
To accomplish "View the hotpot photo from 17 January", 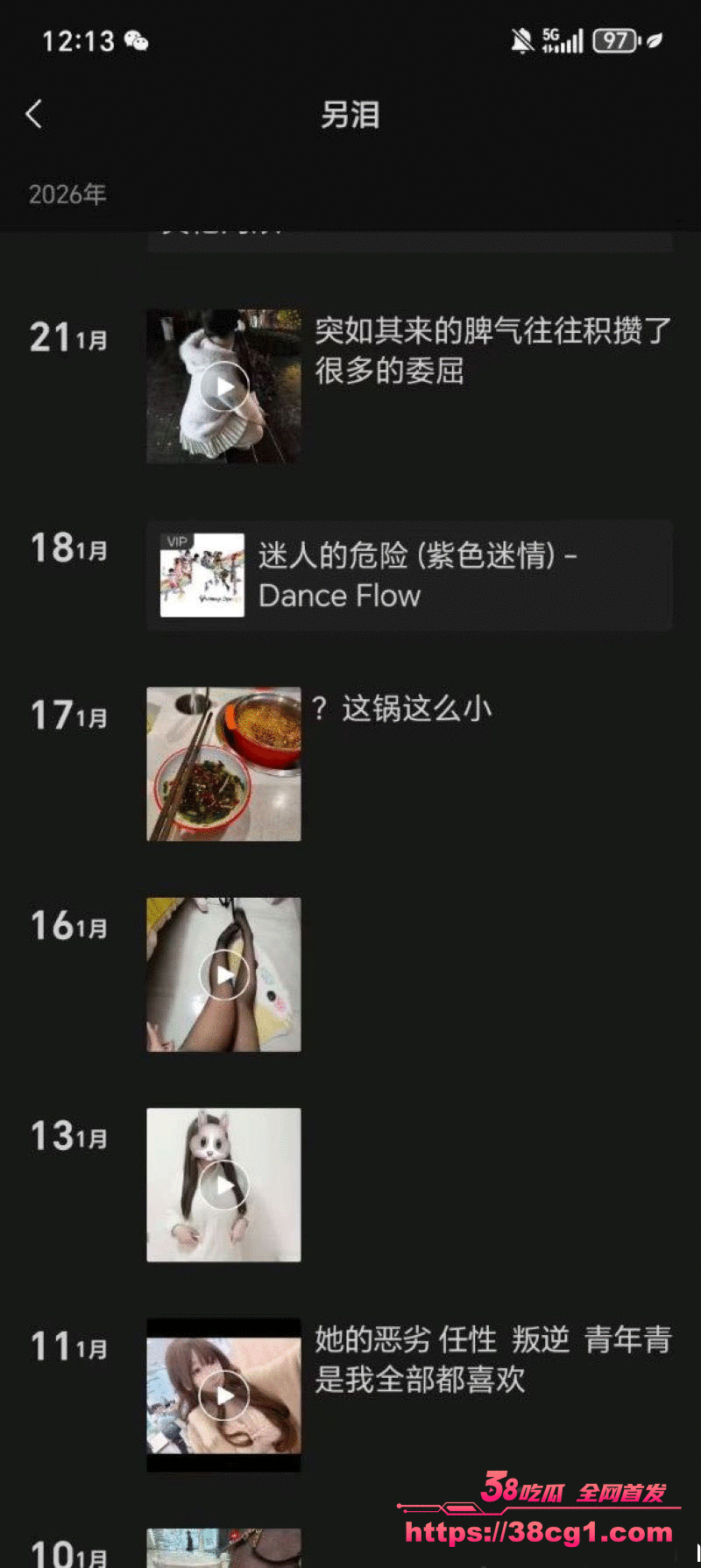I will coord(223,764).
